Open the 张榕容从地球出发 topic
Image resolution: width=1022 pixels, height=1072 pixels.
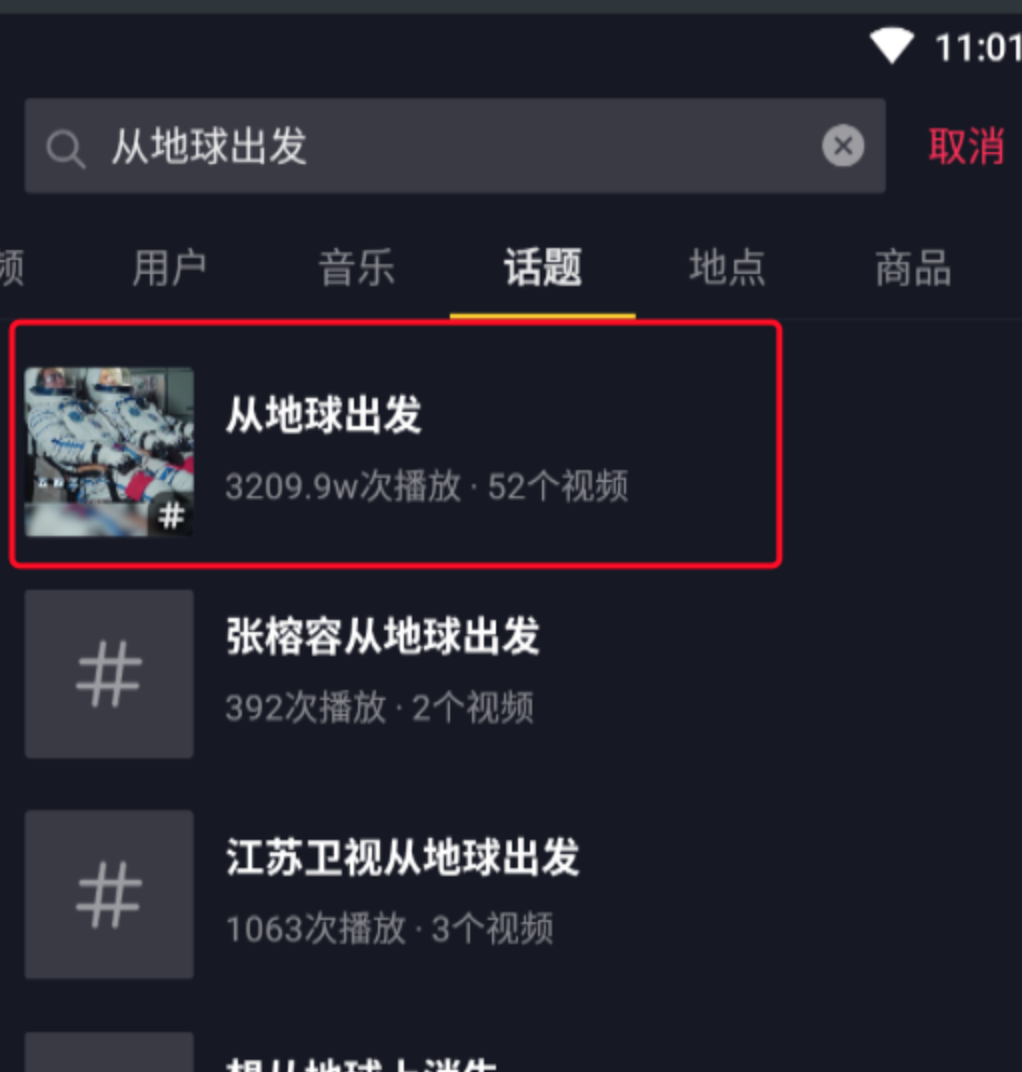(382, 671)
